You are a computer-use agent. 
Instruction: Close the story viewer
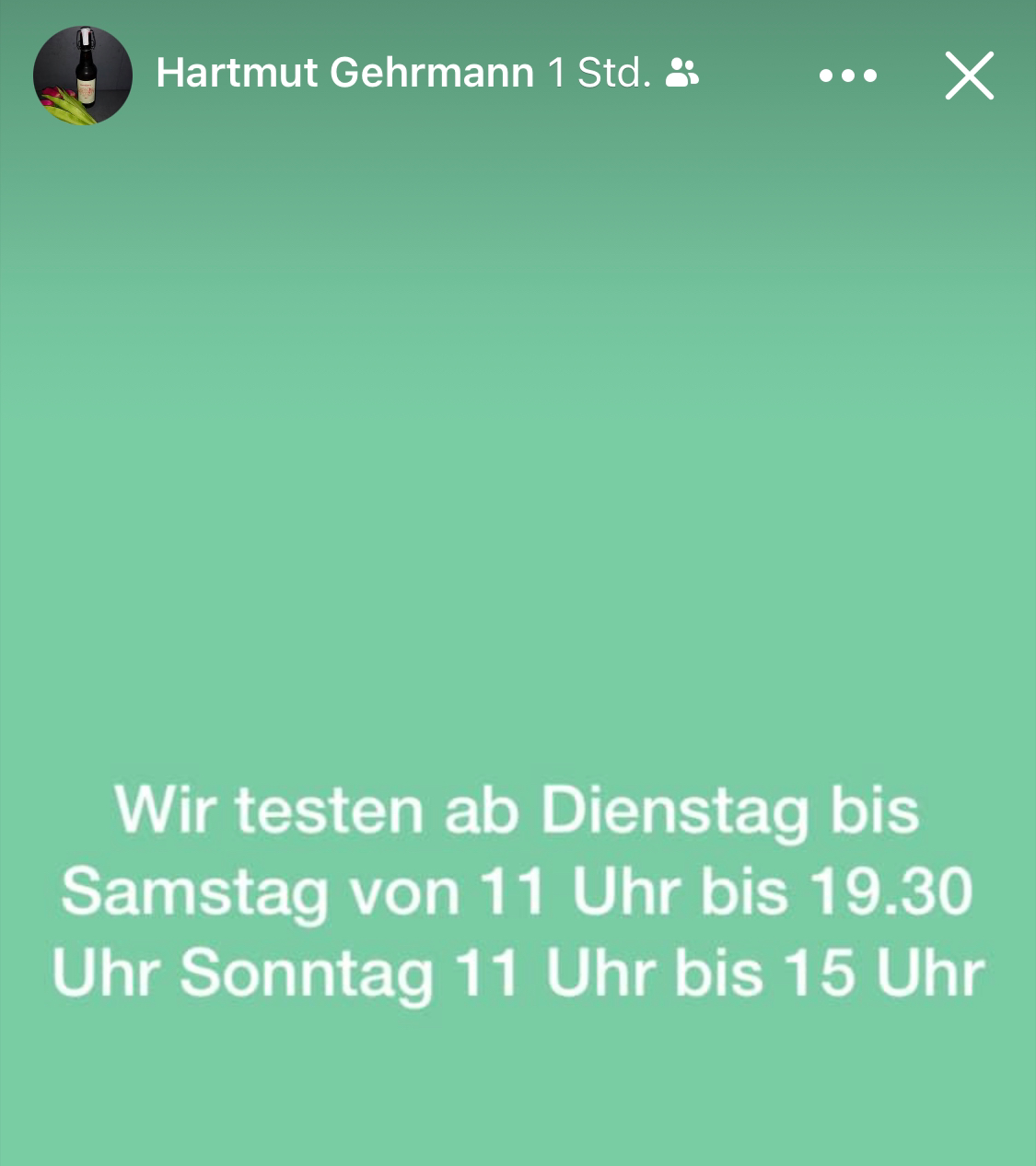[x=970, y=76]
